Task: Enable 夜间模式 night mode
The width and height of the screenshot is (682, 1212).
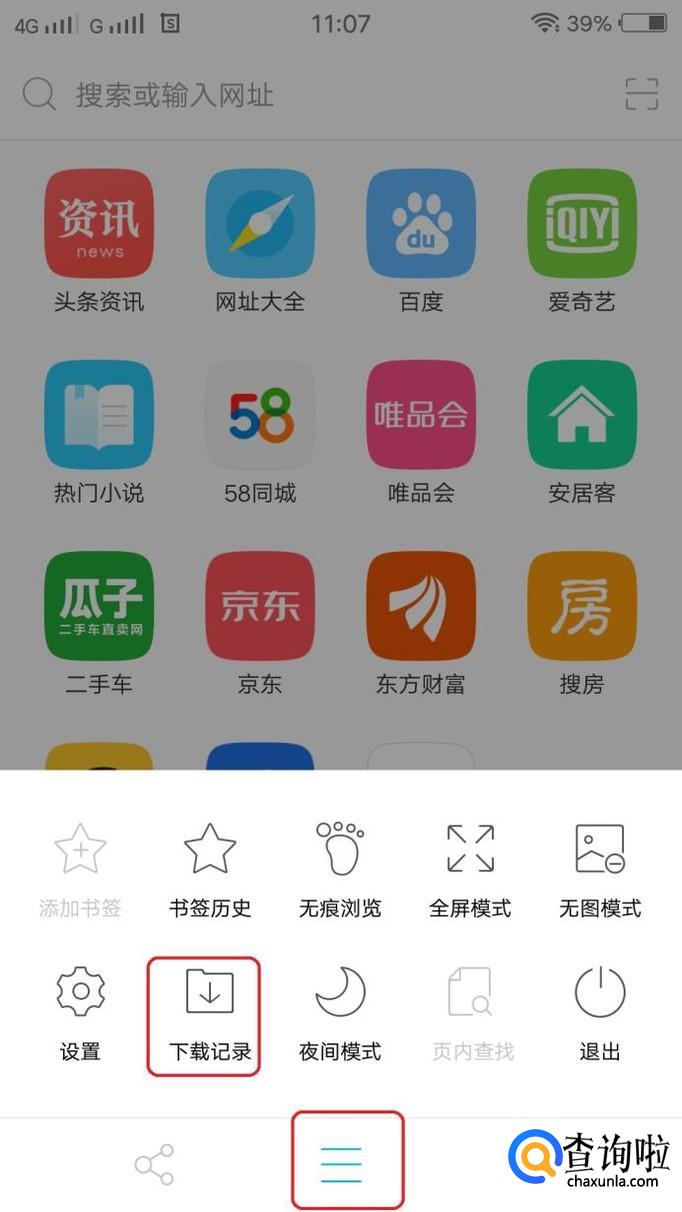Action: [x=340, y=1011]
